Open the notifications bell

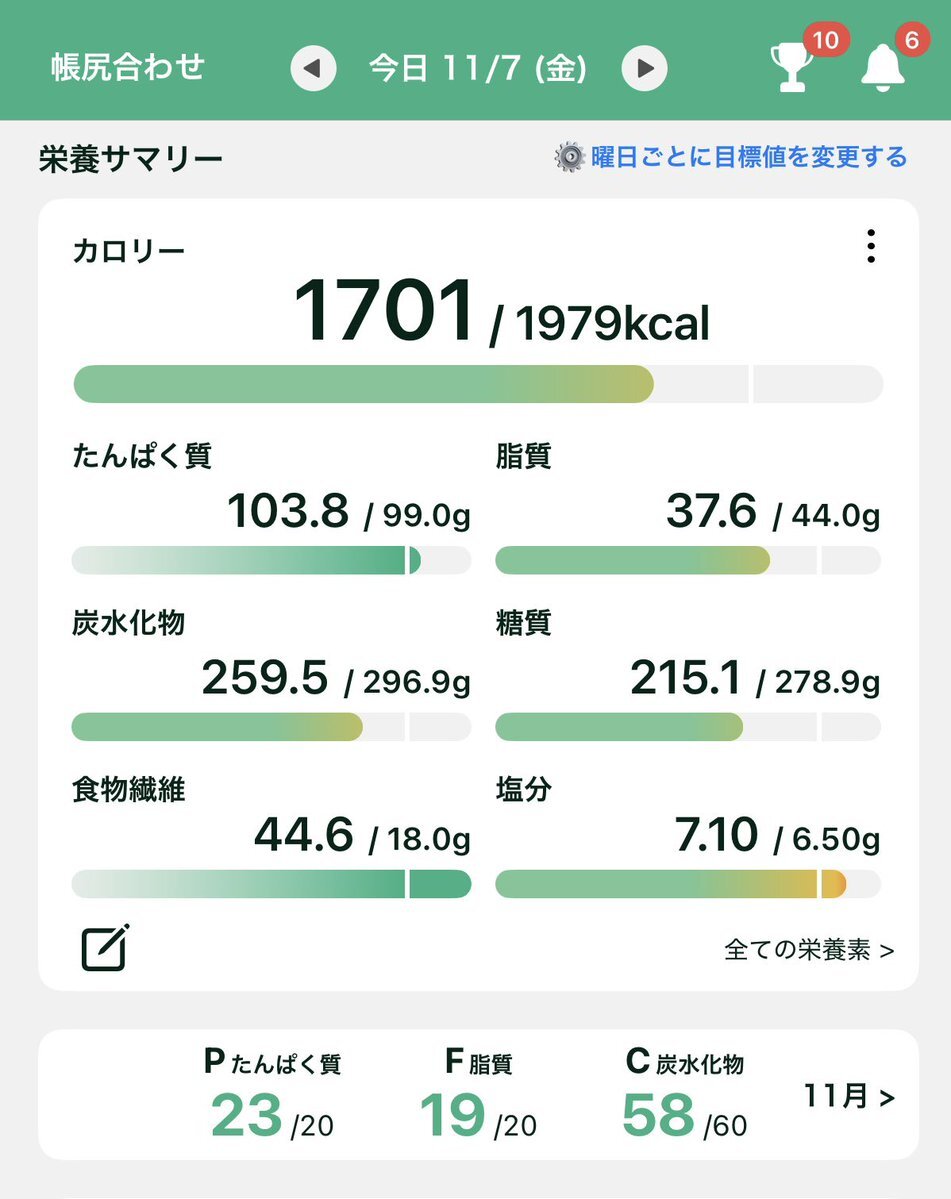pos(883,68)
